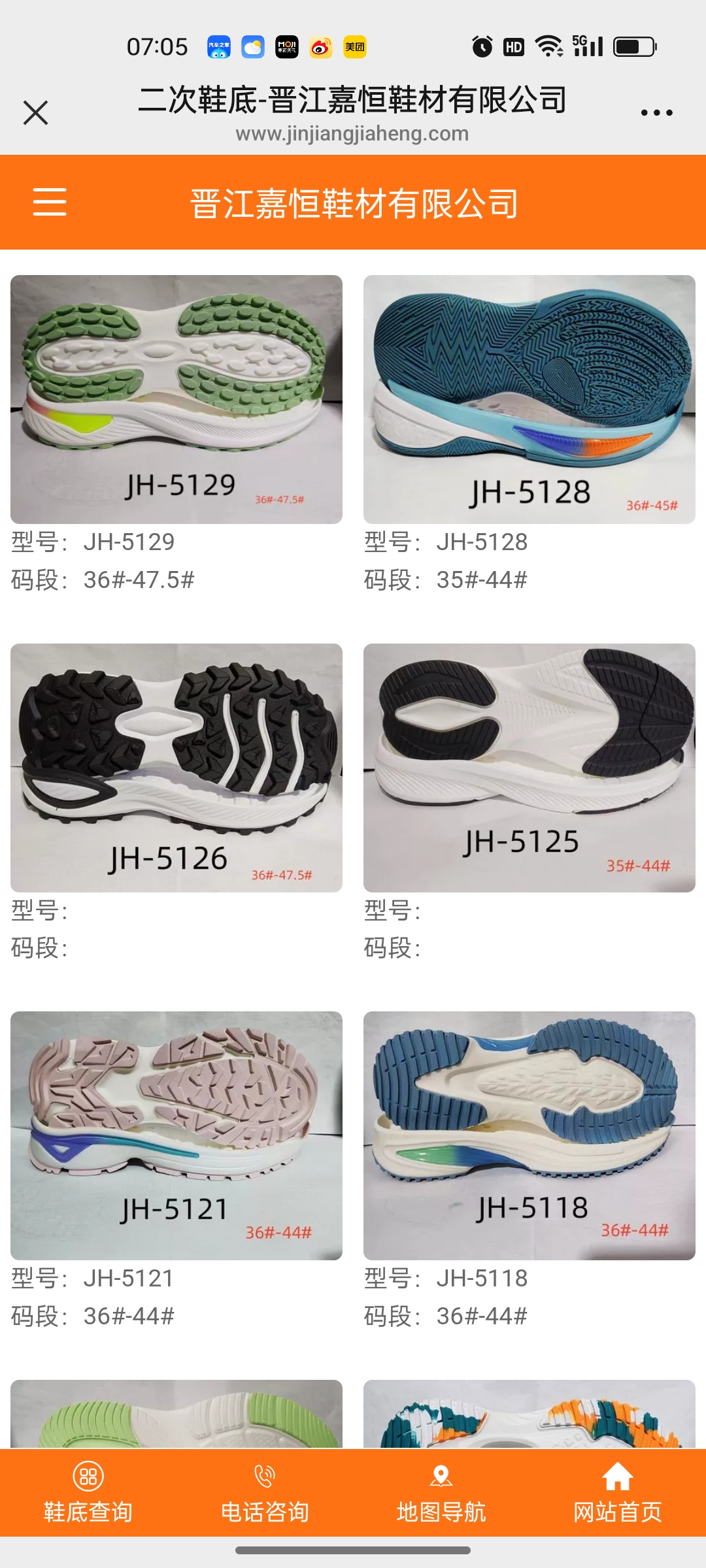Image resolution: width=706 pixels, height=1568 pixels.
Task: Select the JH-5121 sole product
Action: 176,1135
